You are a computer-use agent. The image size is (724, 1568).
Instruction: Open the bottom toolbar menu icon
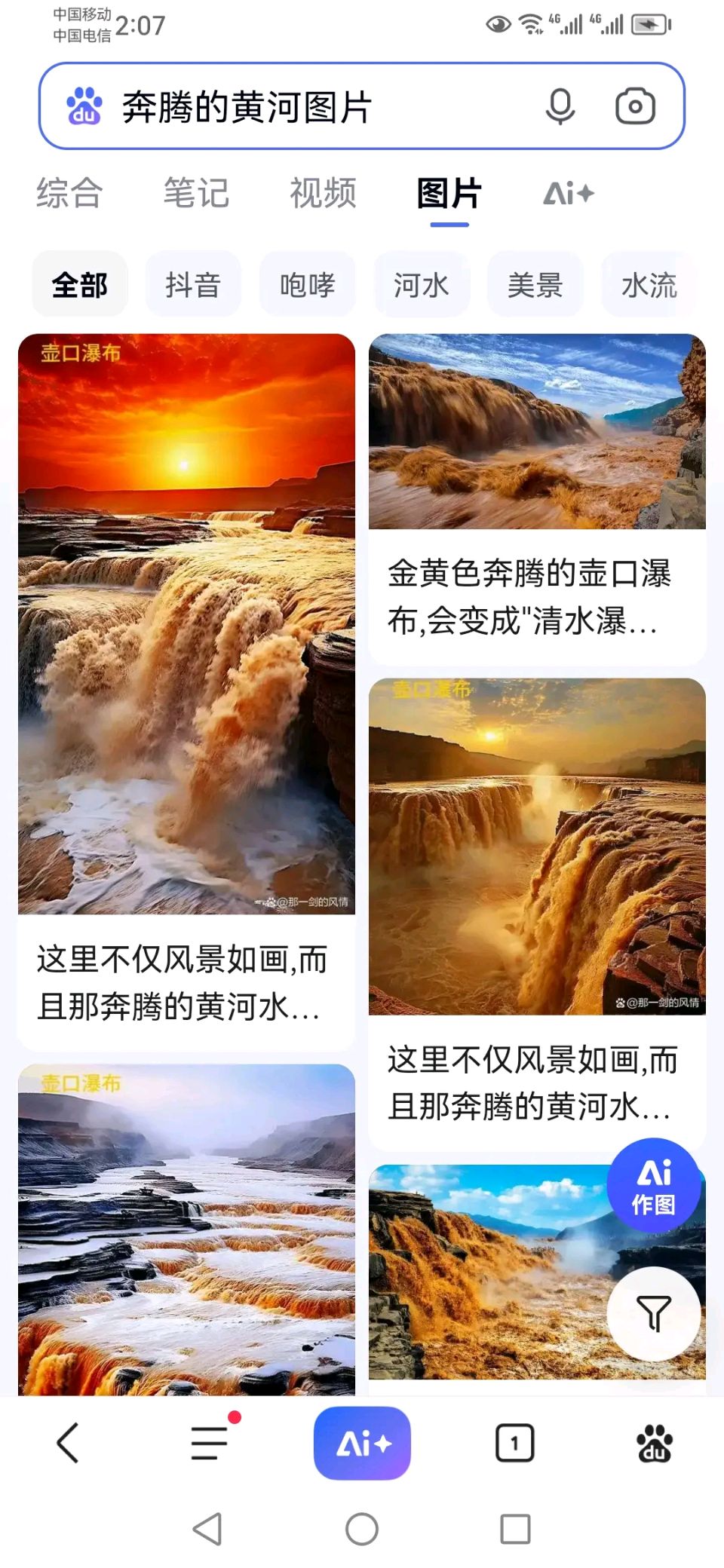click(x=209, y=1443)
